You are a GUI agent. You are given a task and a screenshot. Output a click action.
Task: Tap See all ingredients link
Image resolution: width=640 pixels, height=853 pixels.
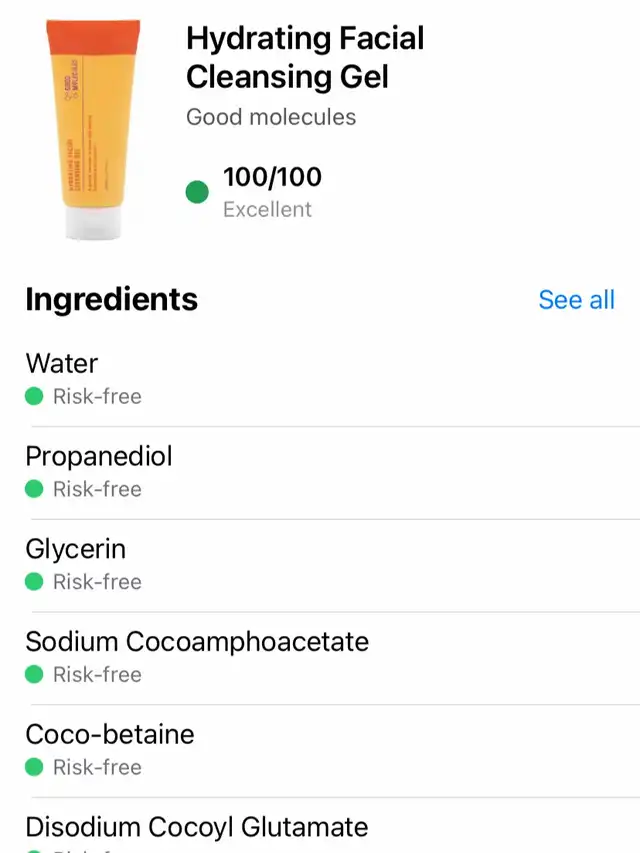pyautogui.click(x=576, y=300)
